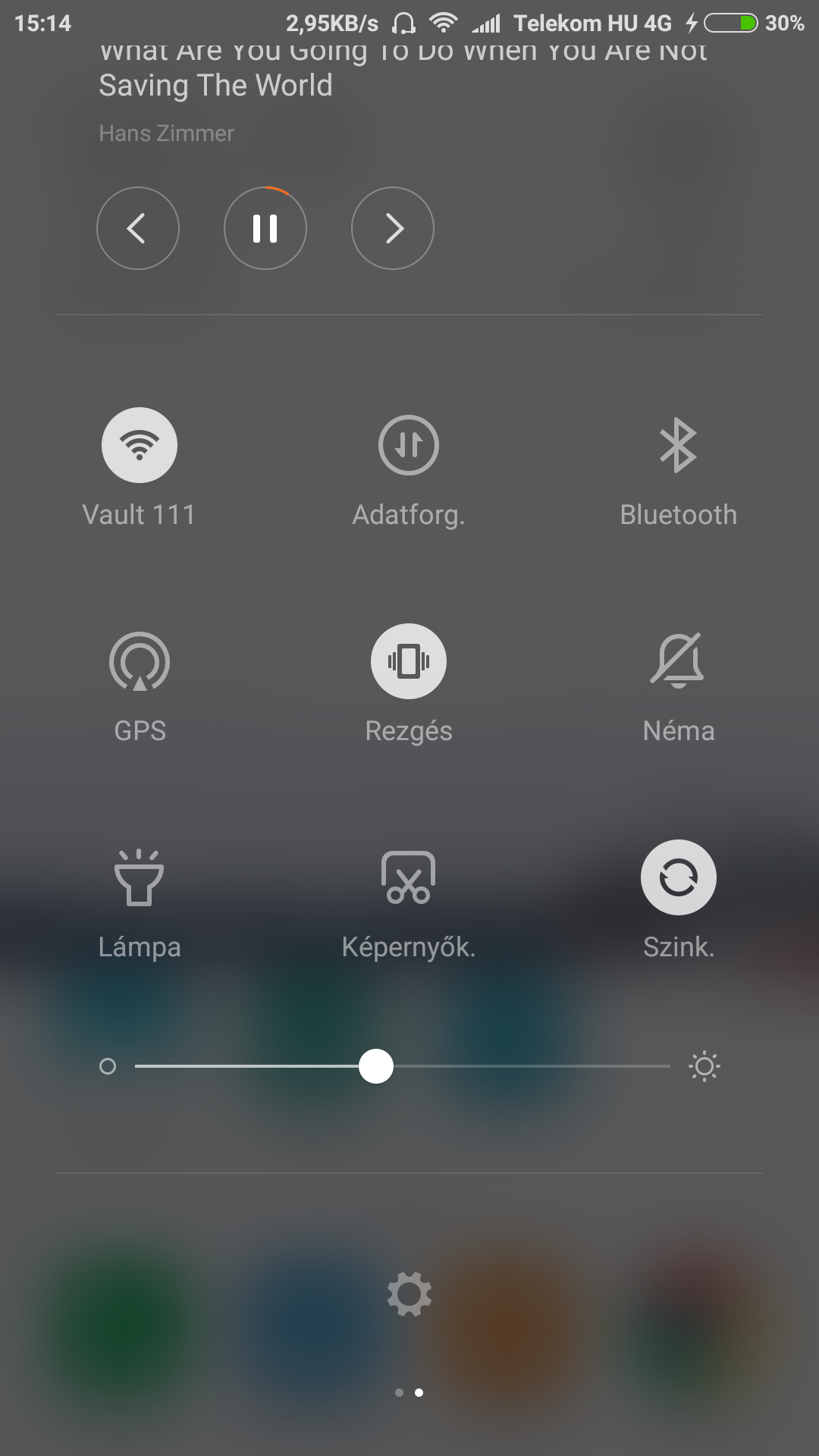The width and height of the screenshot is (819, 1456).
Task: Switch on the flashlight (Lámpa)
Action: tap(140, 877)
